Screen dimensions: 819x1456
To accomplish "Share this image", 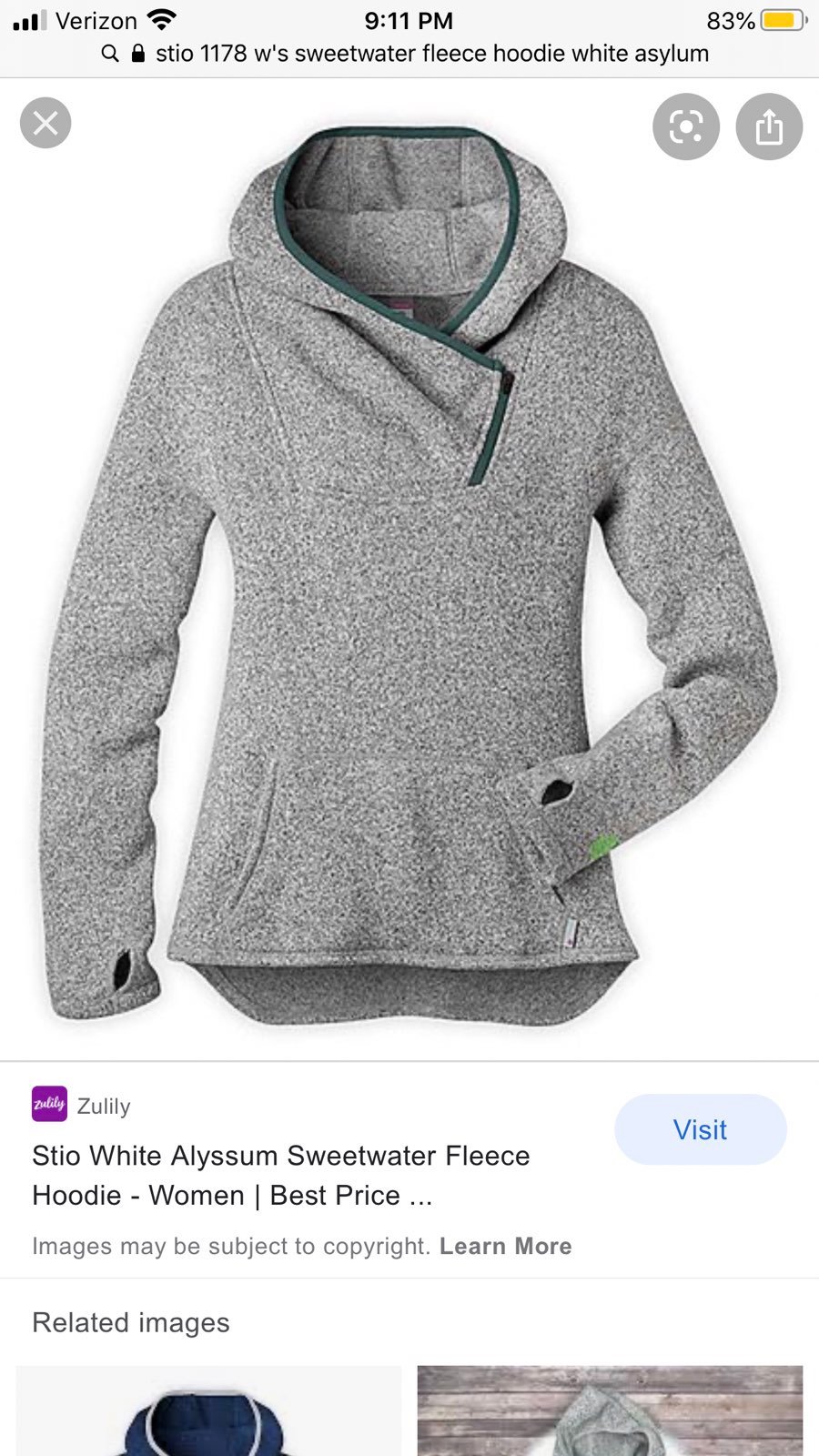I will [x=769, y=126].
